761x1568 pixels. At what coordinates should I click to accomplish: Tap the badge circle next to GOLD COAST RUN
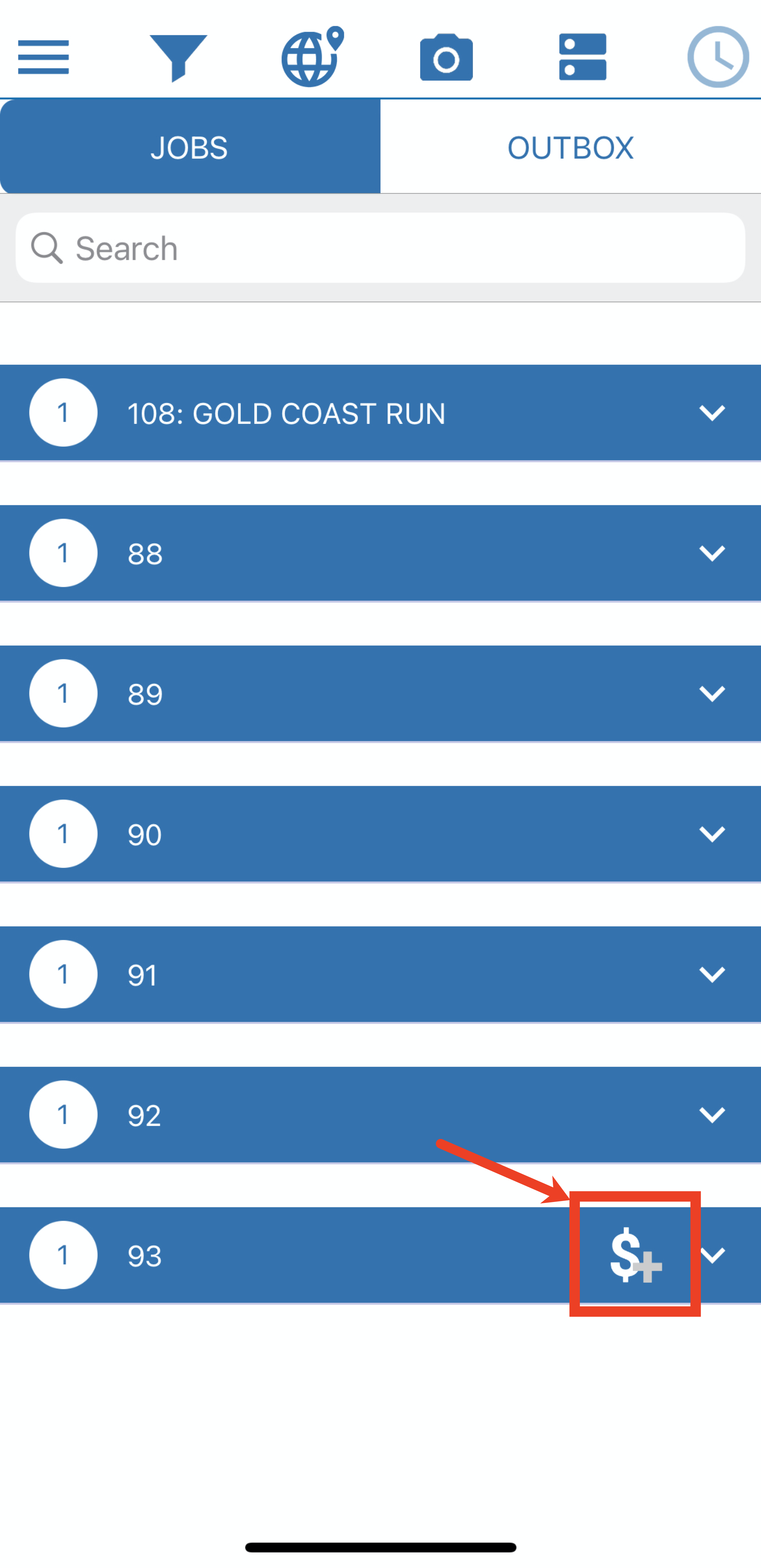tap(63, 413)
